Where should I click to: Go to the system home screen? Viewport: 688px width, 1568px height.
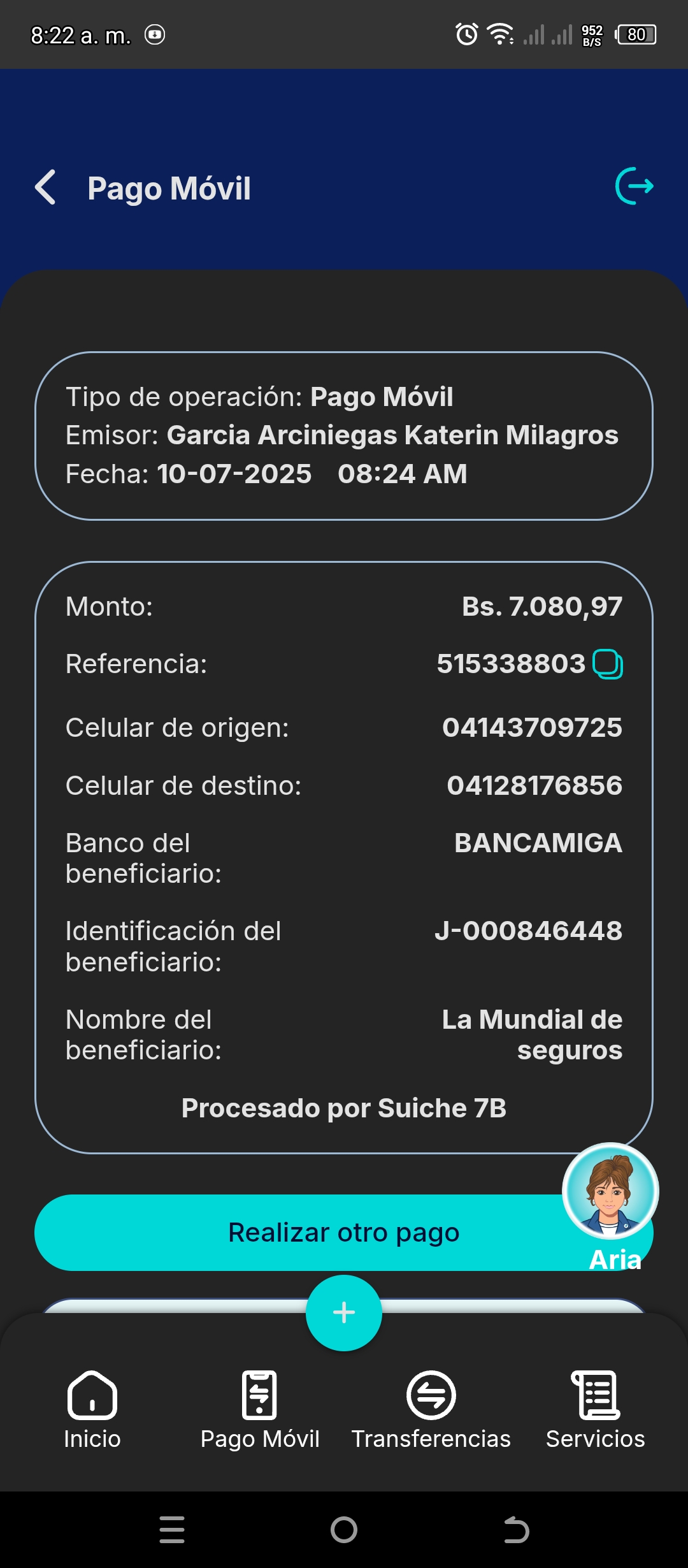(344, 1530)
